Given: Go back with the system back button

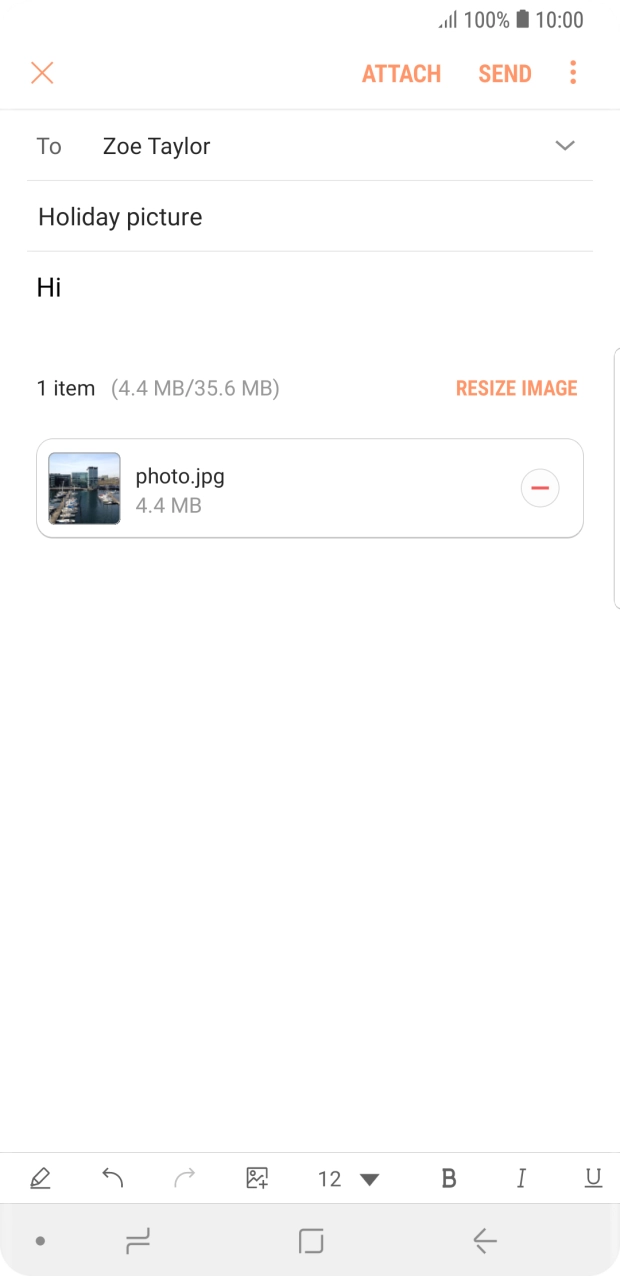Looking at the screenshot, I should click(485, 1242).
